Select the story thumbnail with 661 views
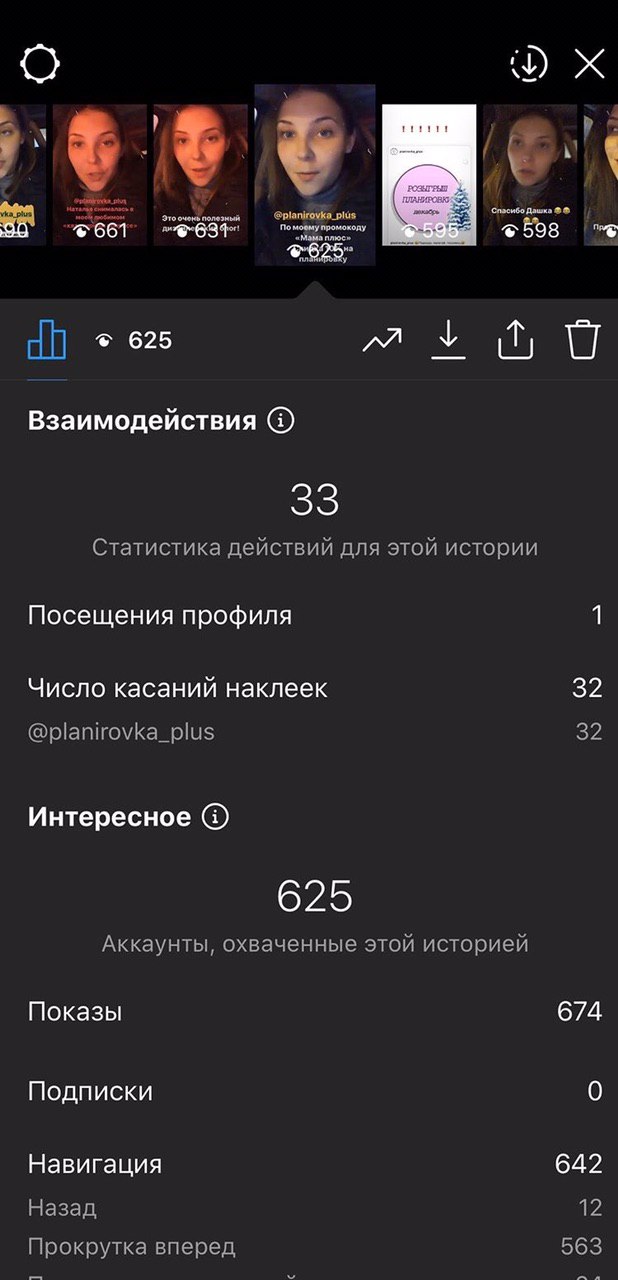The width and height of the screenshot is (618, 1280). click(x=99, y=175)
